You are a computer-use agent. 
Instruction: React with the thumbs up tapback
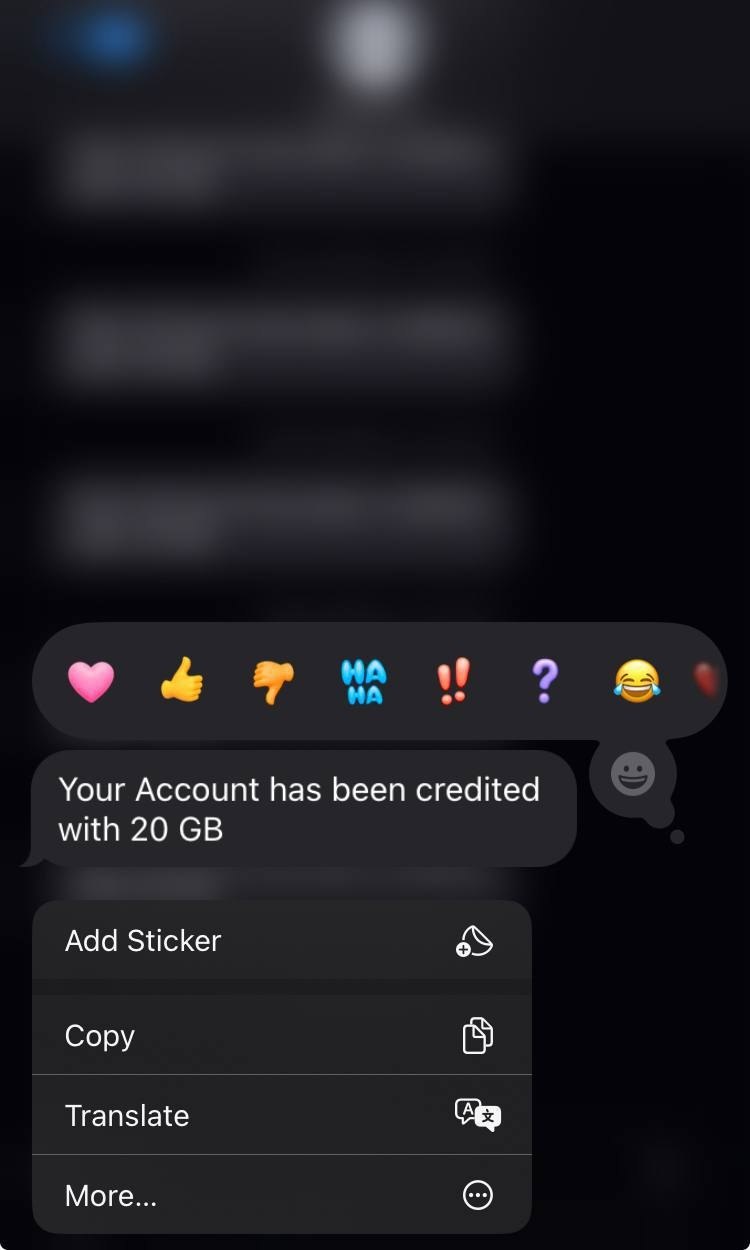(182, 682)
